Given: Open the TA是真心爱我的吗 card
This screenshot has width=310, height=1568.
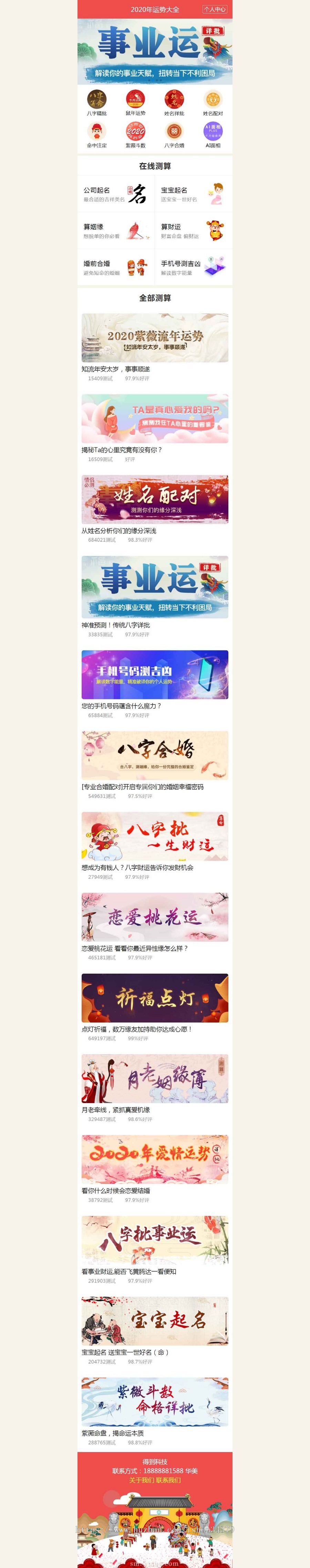Looking at the screenshot, I should click(155, 419).
